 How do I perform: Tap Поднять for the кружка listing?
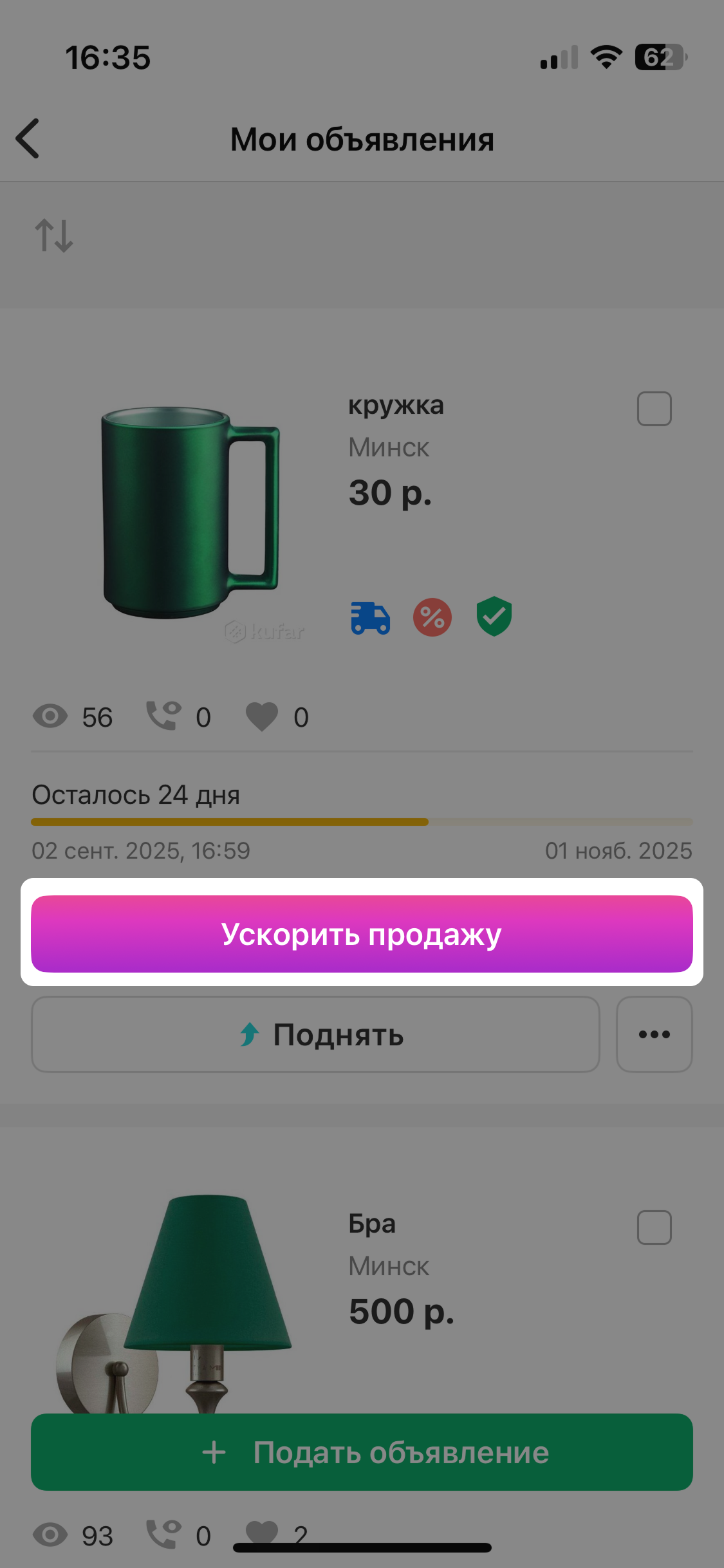coord(315,1034)
